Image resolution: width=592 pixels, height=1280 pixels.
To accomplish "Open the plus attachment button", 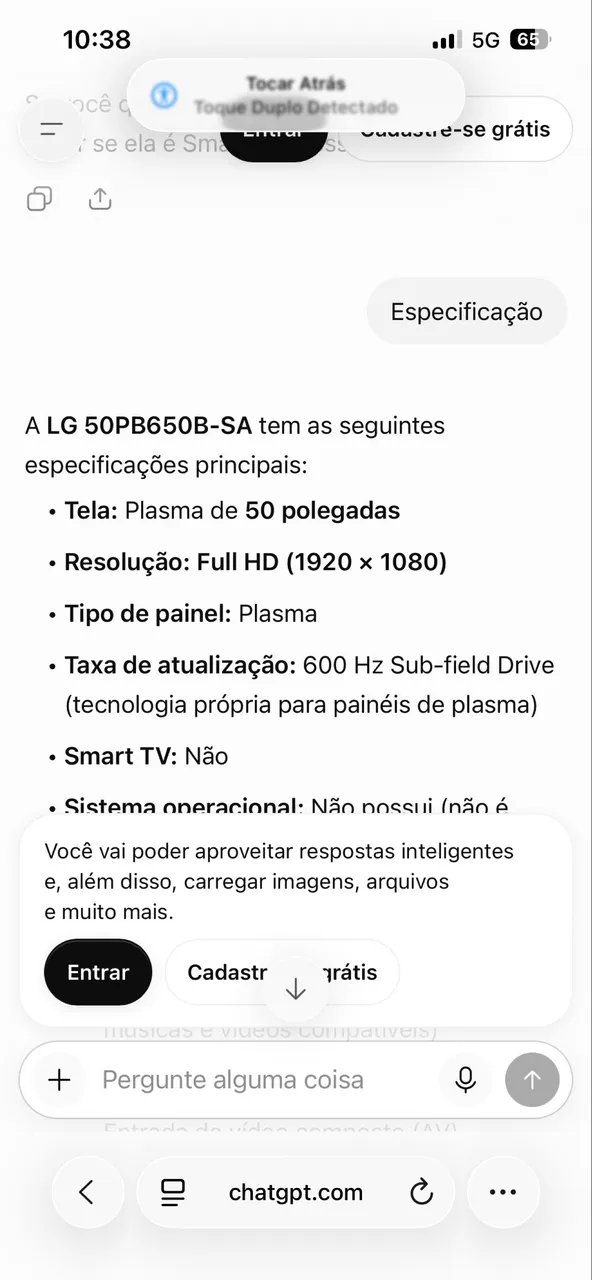I will point(60,1080).
